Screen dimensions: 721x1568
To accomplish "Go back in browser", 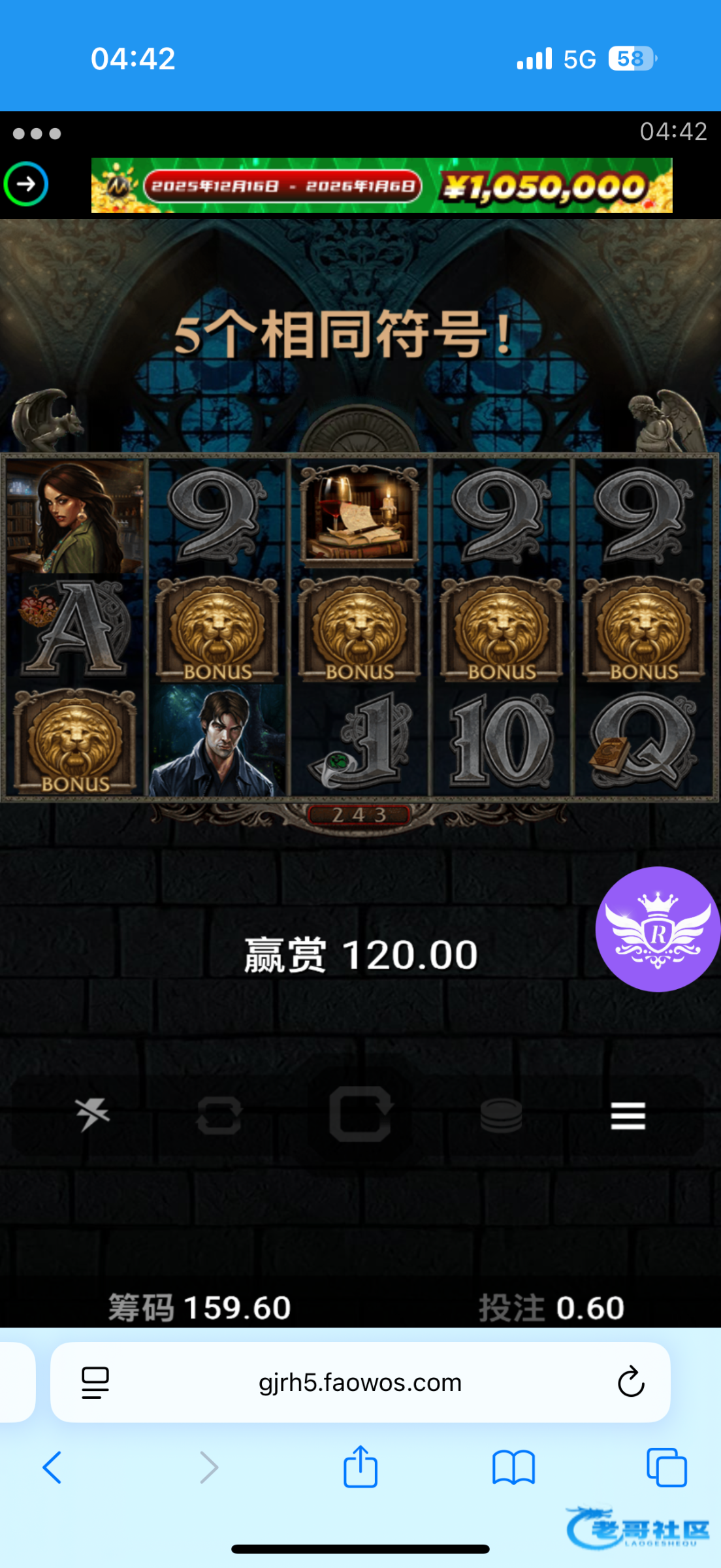I will point(52,1467).
